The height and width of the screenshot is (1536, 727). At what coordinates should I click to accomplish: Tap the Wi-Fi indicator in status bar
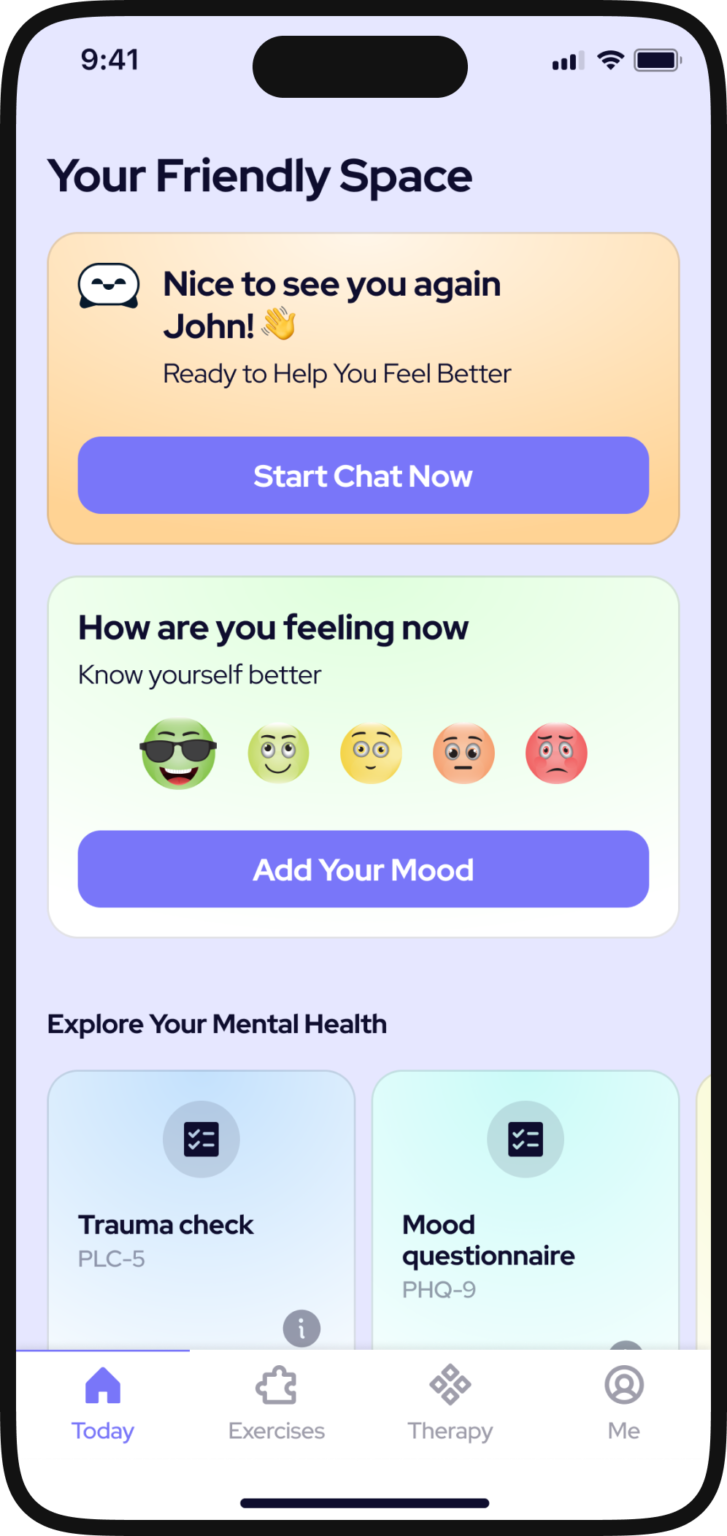(610, 61)
